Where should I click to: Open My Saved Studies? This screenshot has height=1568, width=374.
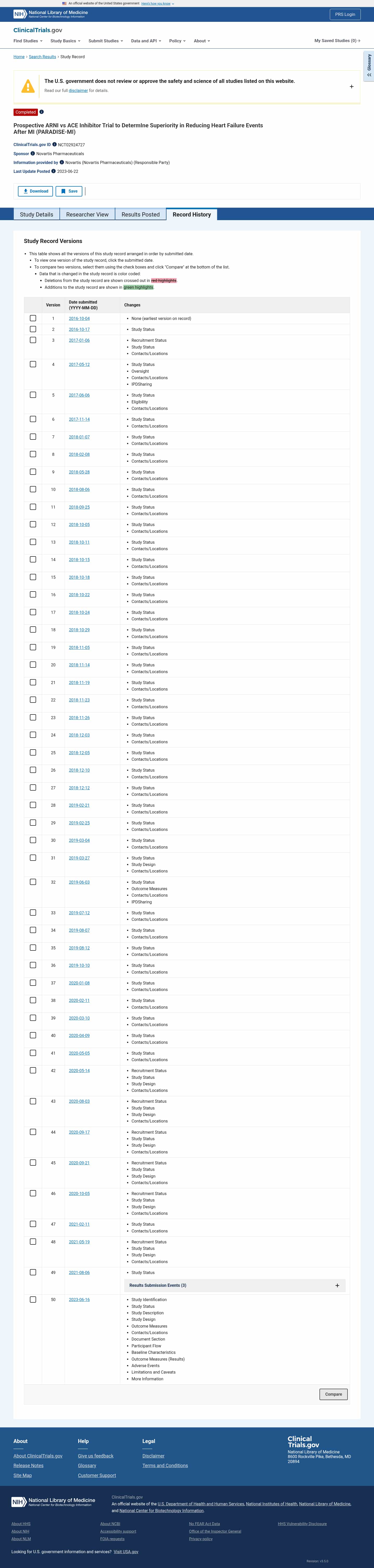click(x=337, y=41)
